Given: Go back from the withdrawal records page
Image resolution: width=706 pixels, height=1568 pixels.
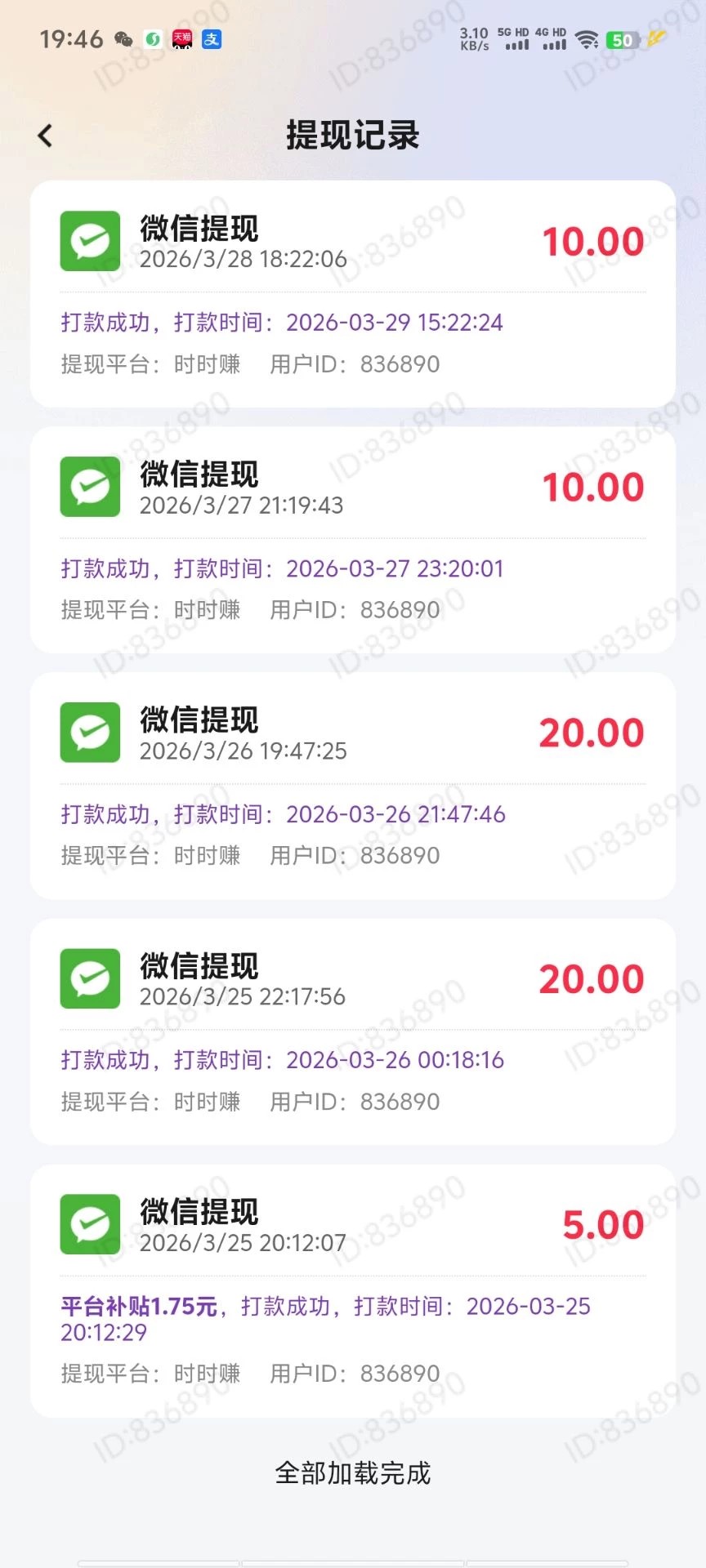Looking at the screenshot, I should [46, 136].
